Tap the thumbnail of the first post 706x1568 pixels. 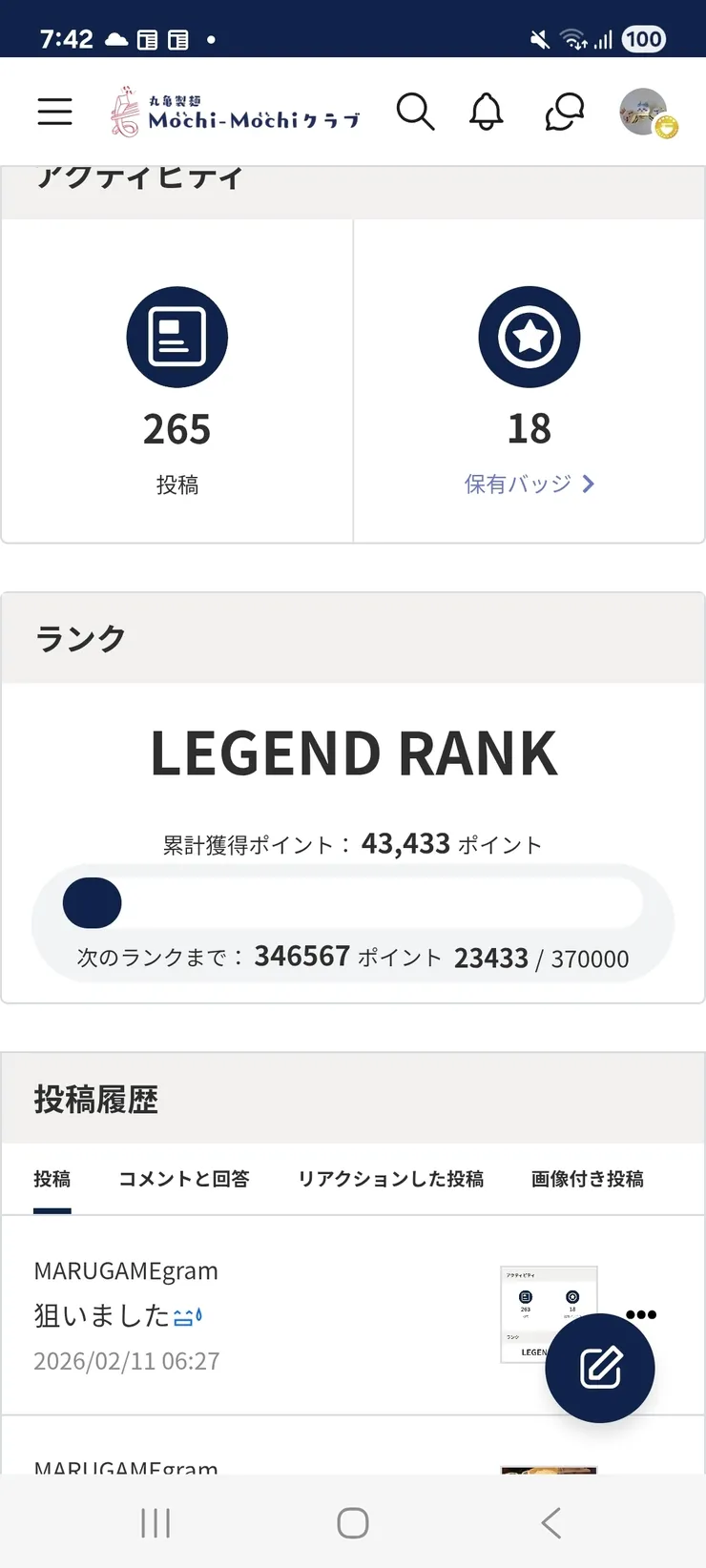point(549,1313)
